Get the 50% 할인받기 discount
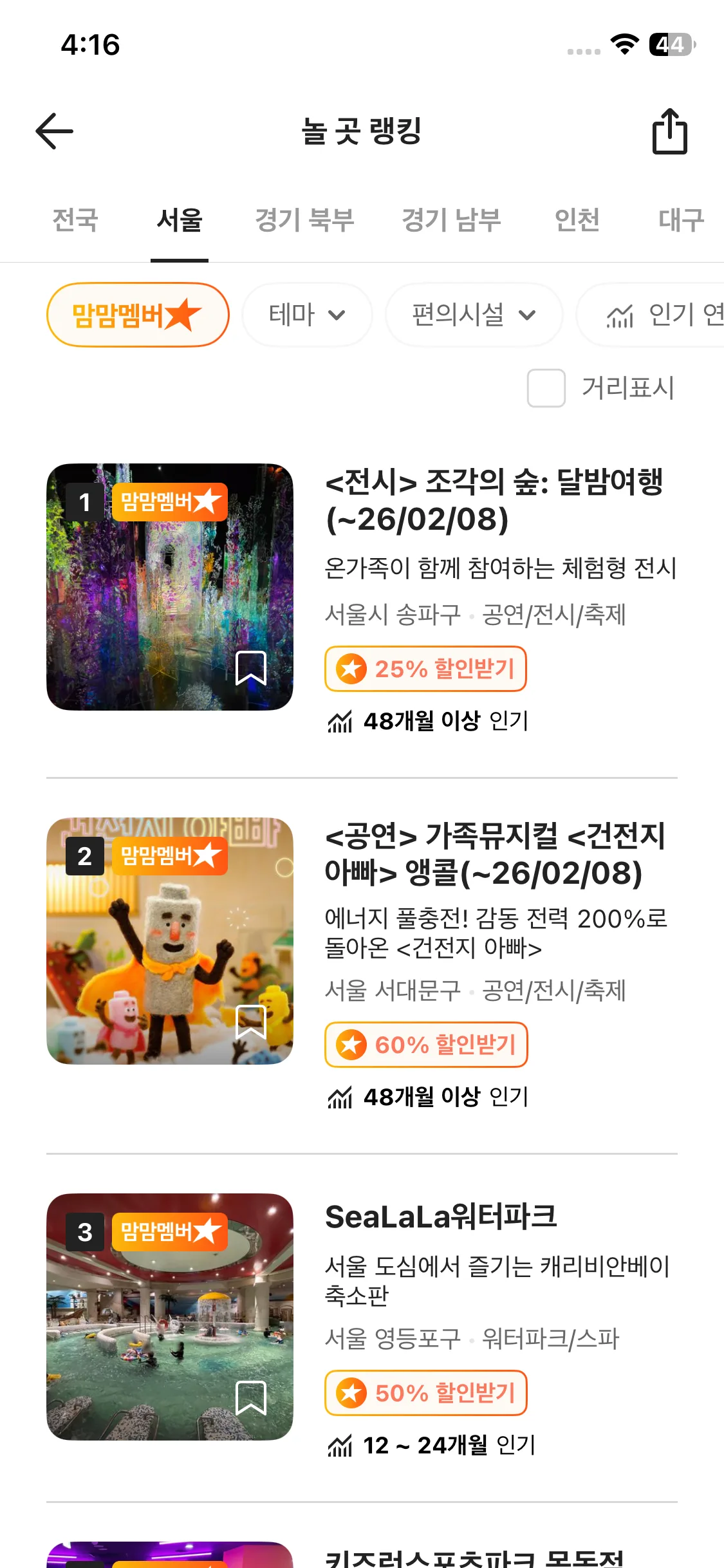724x1568 pixels. click(x=425, y=1393)
